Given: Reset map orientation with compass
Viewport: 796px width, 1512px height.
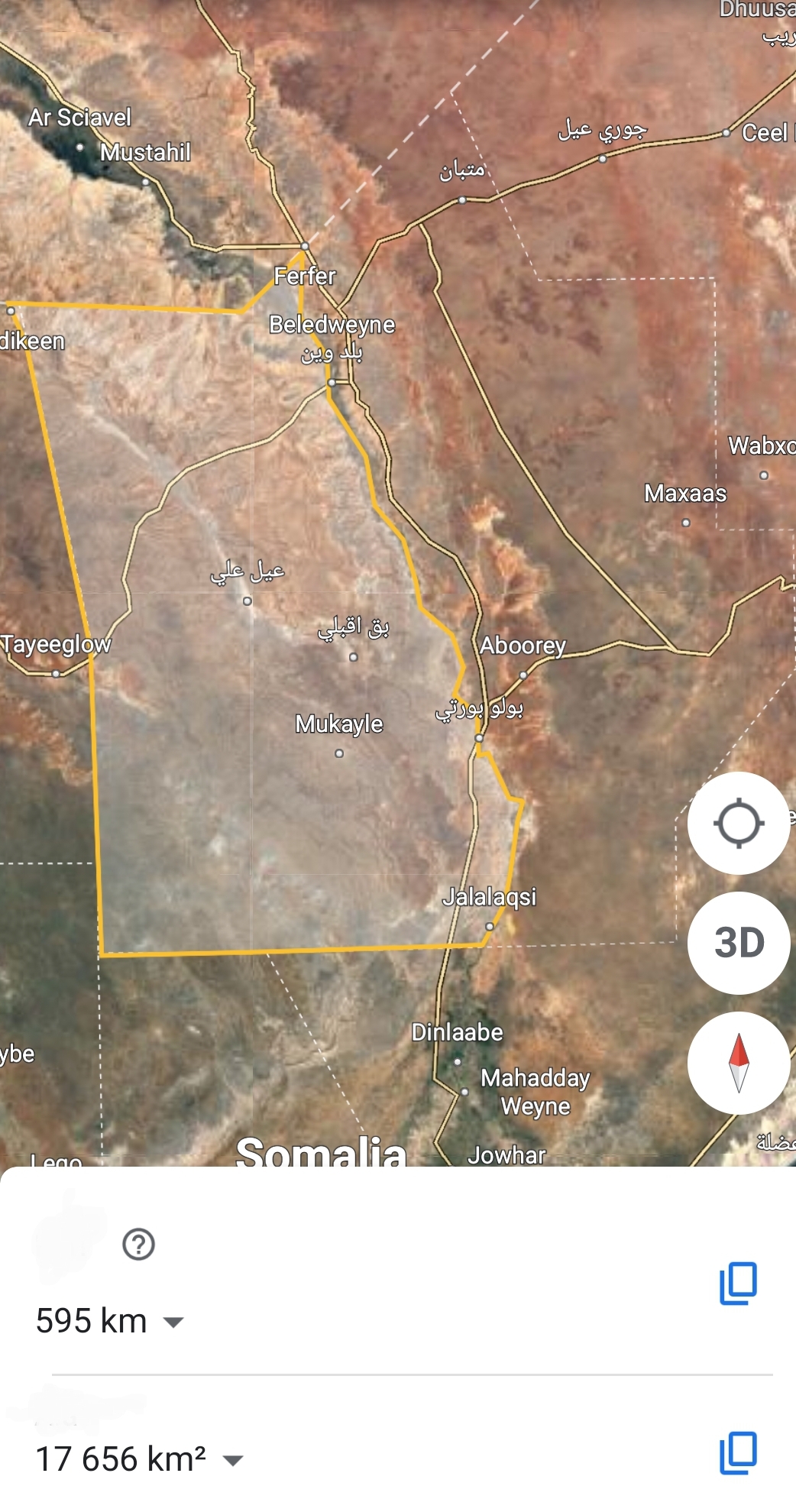Looking at the screenshot, I should (x=738, y=1062).
